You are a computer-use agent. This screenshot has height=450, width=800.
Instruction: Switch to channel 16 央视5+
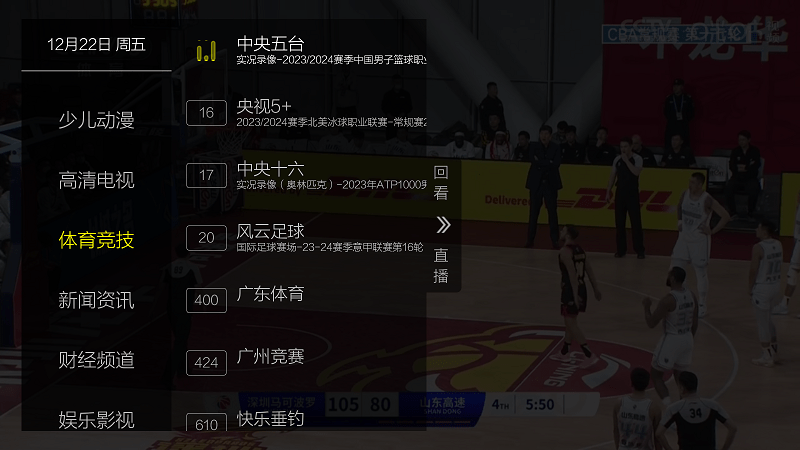[x=300, y=113]
